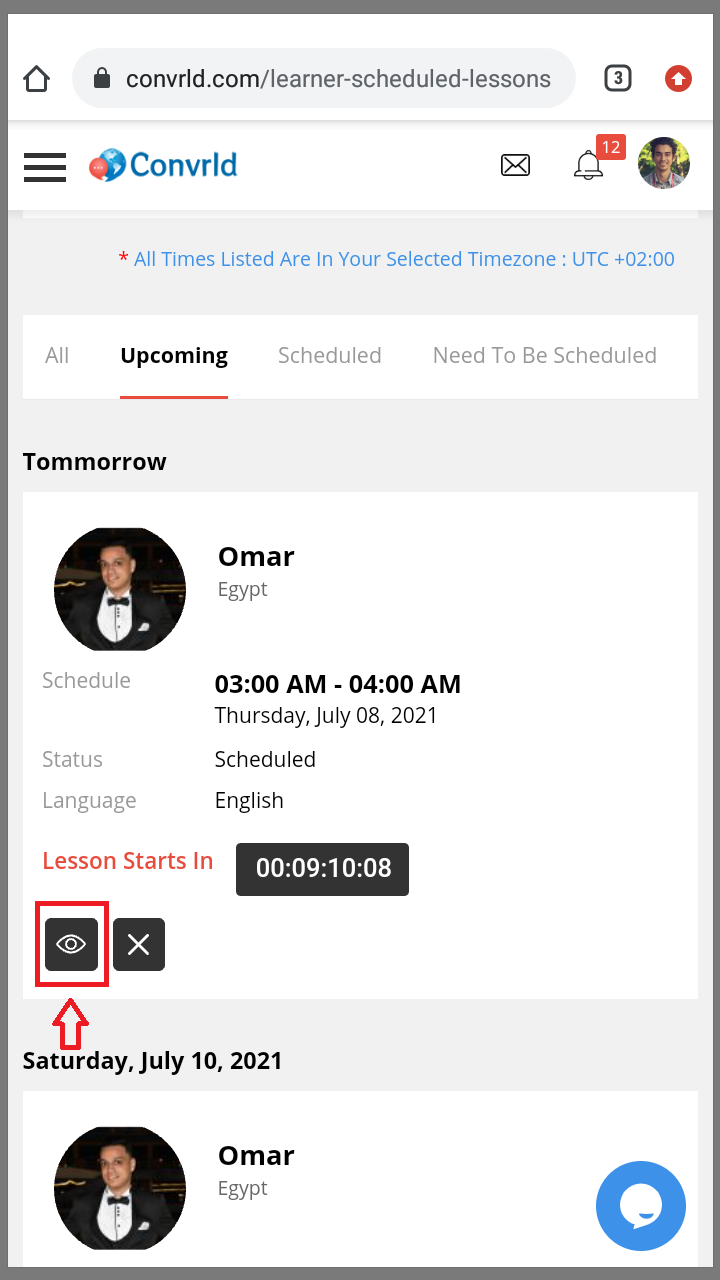Switch to the Scheduled tab

(329, 356)
